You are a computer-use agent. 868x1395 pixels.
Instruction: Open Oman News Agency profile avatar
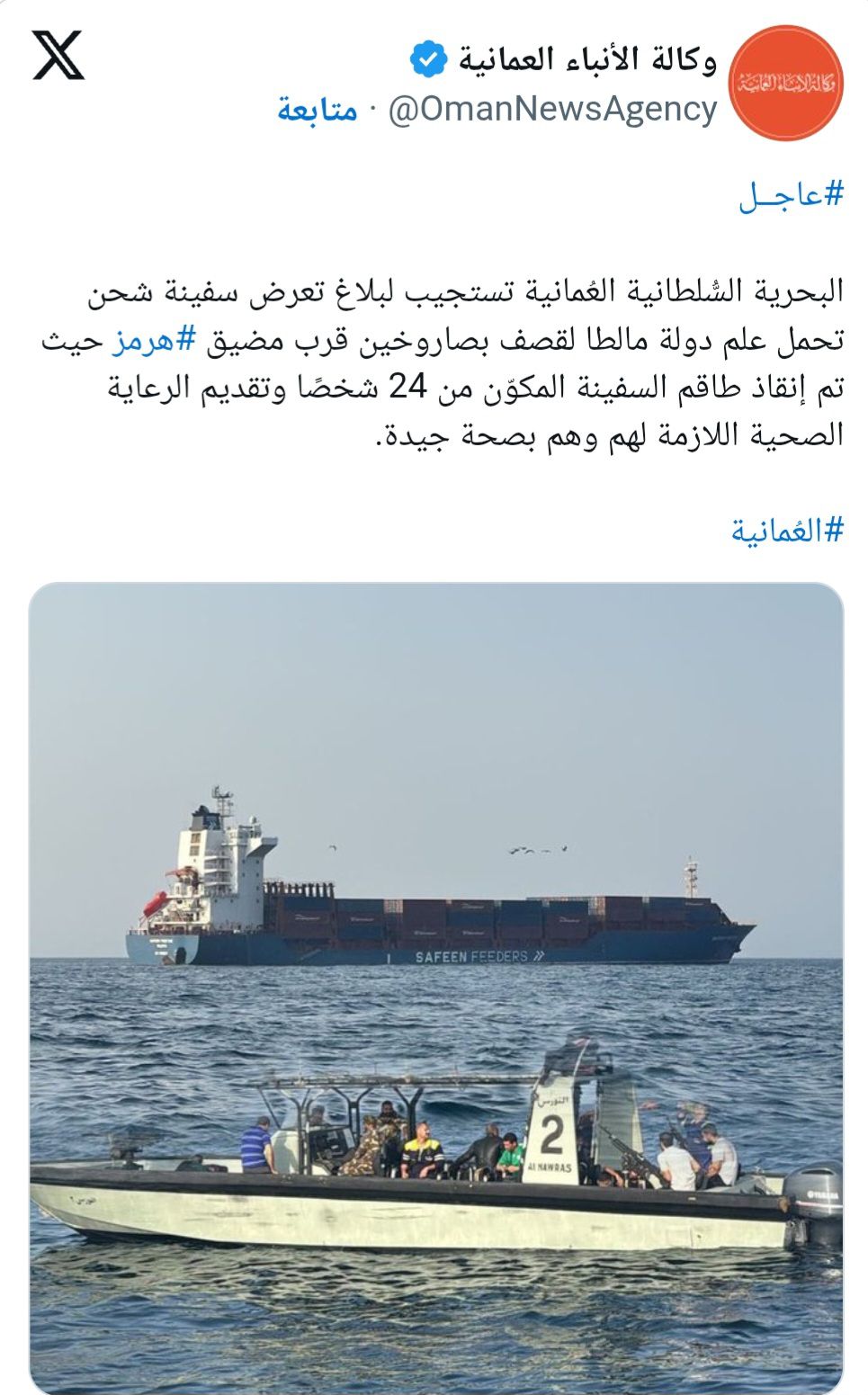point(786,82)
